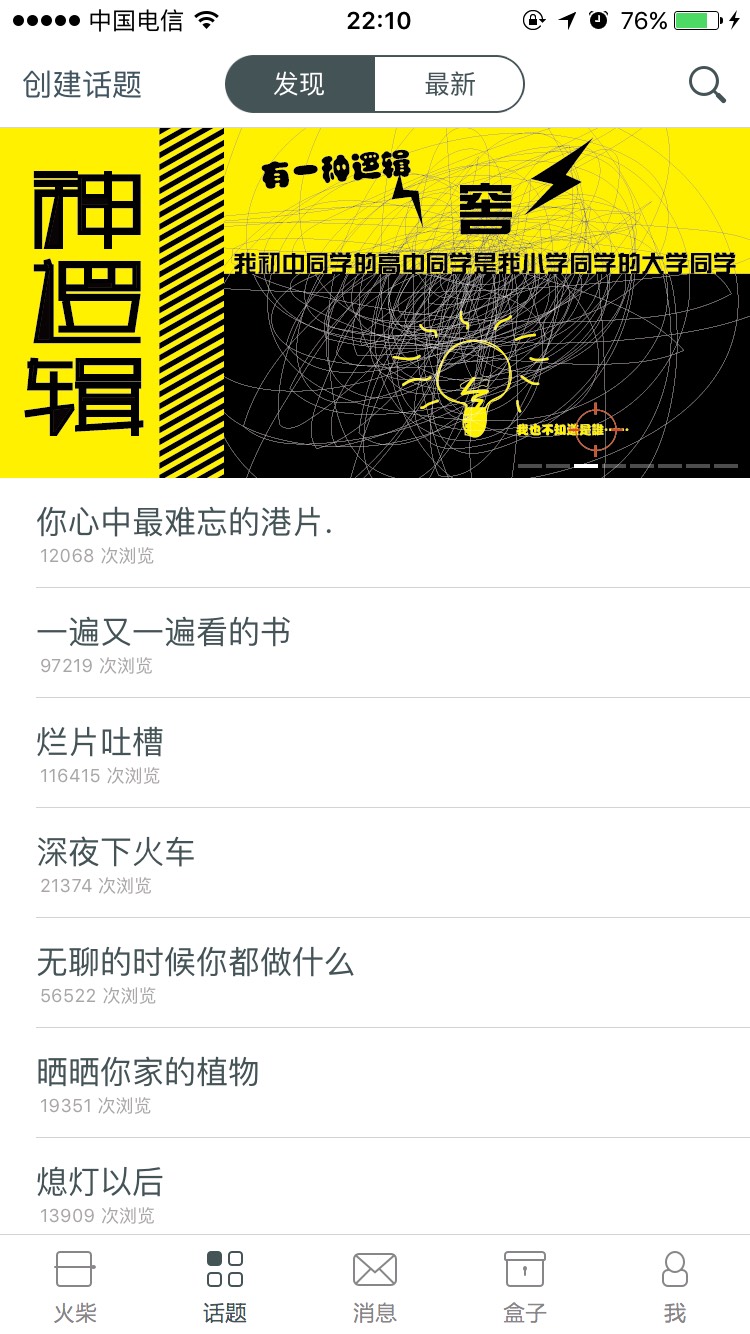750x1334 pixels.
Task: Open the 我 profile tab
Action: 675,1286
